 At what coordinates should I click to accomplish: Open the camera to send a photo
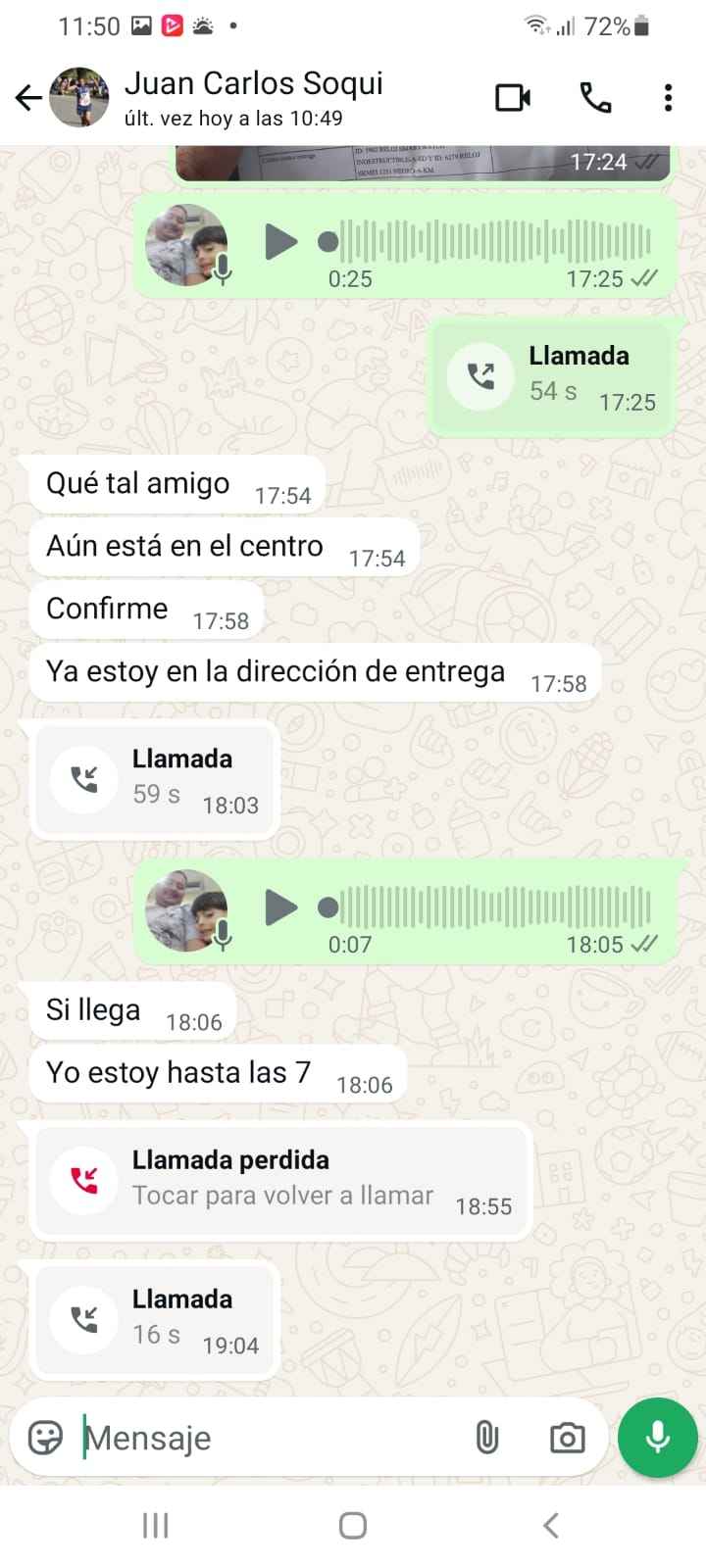point(567,1438)
